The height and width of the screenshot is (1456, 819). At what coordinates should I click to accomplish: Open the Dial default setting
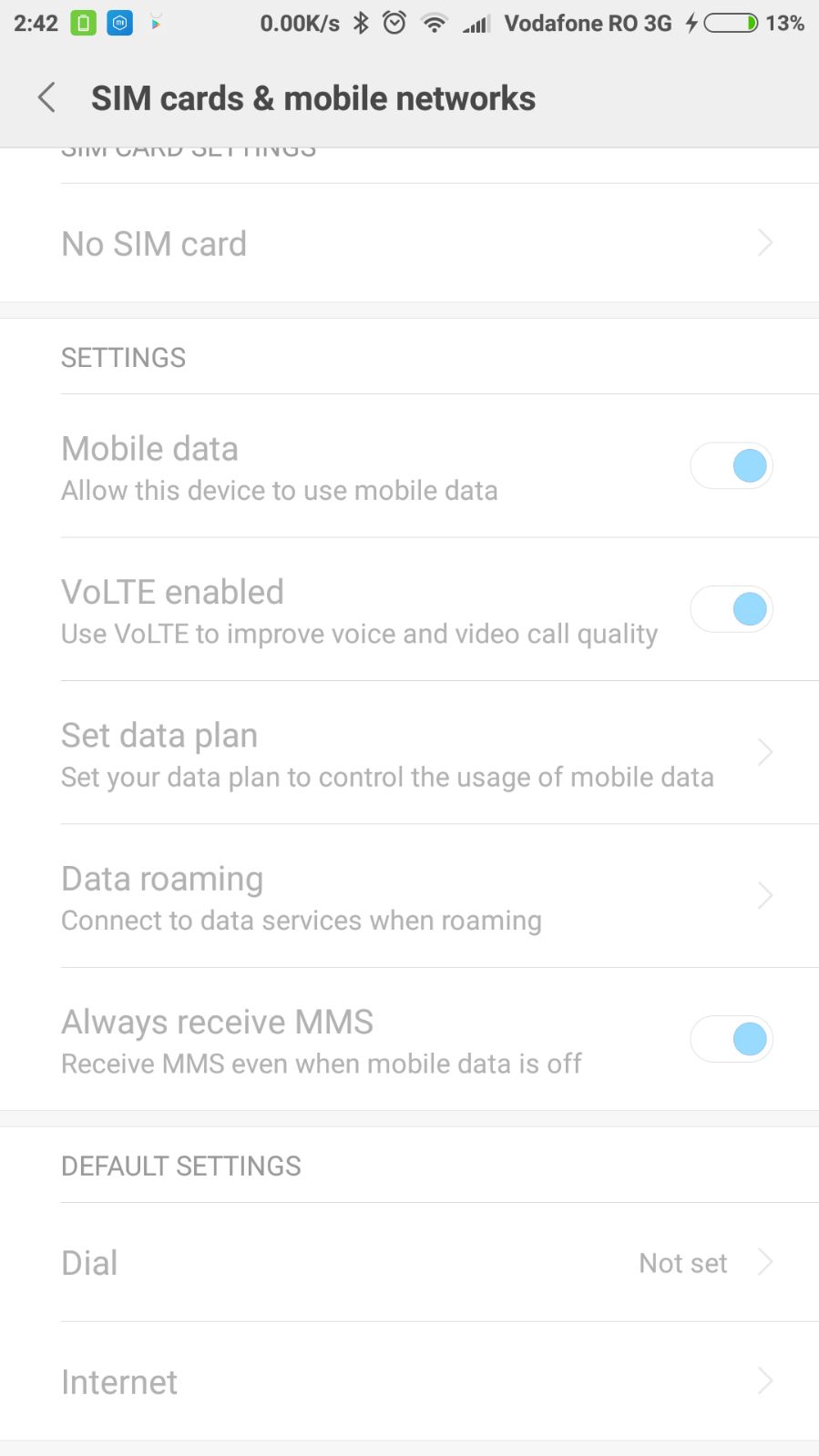coord(409,1263)
